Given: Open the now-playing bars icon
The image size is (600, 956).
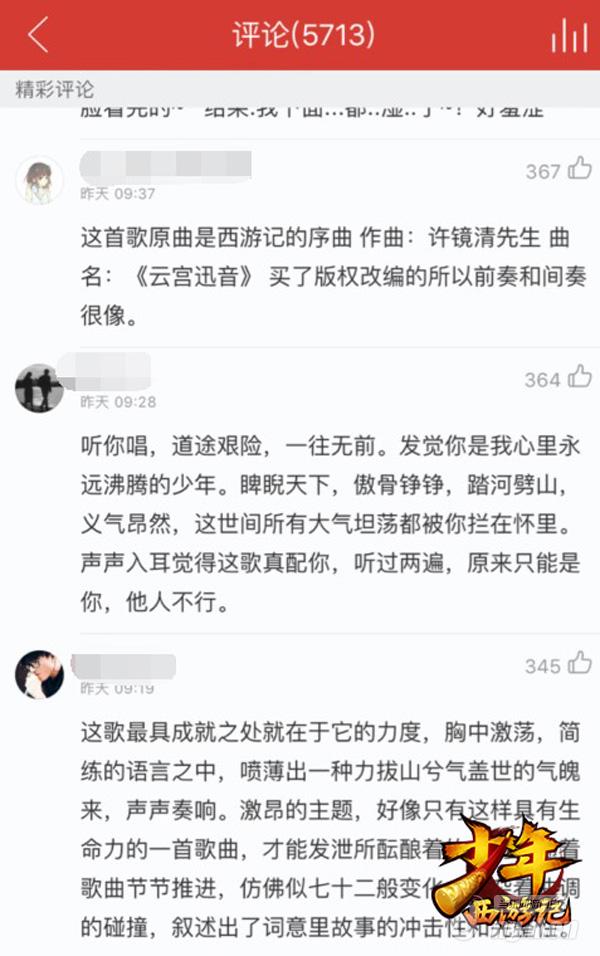Looking at the screenshot, I should coord(568,36).
